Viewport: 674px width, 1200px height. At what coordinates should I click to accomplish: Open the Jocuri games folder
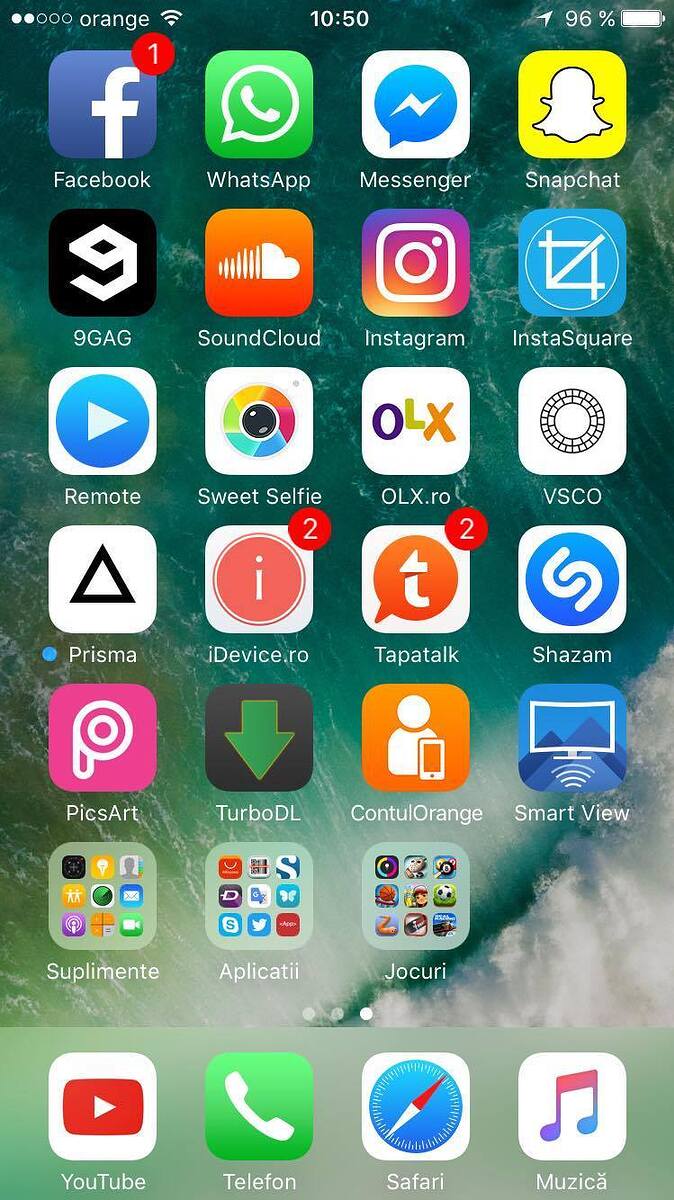[415, 896]
